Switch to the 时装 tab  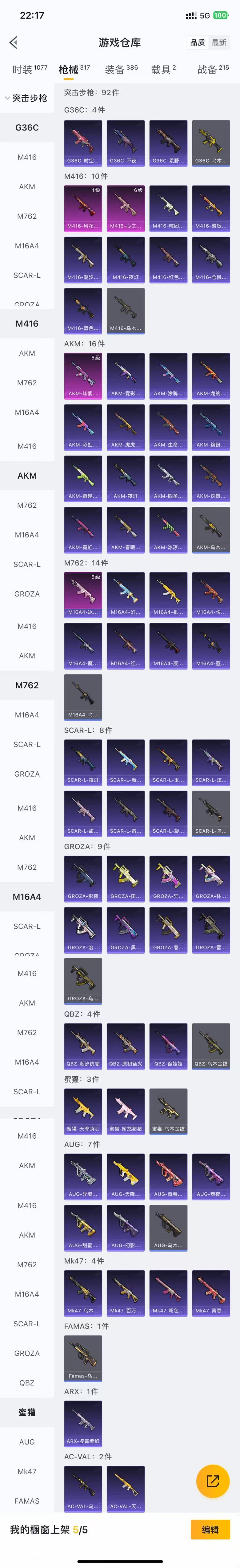click(29, 69)
